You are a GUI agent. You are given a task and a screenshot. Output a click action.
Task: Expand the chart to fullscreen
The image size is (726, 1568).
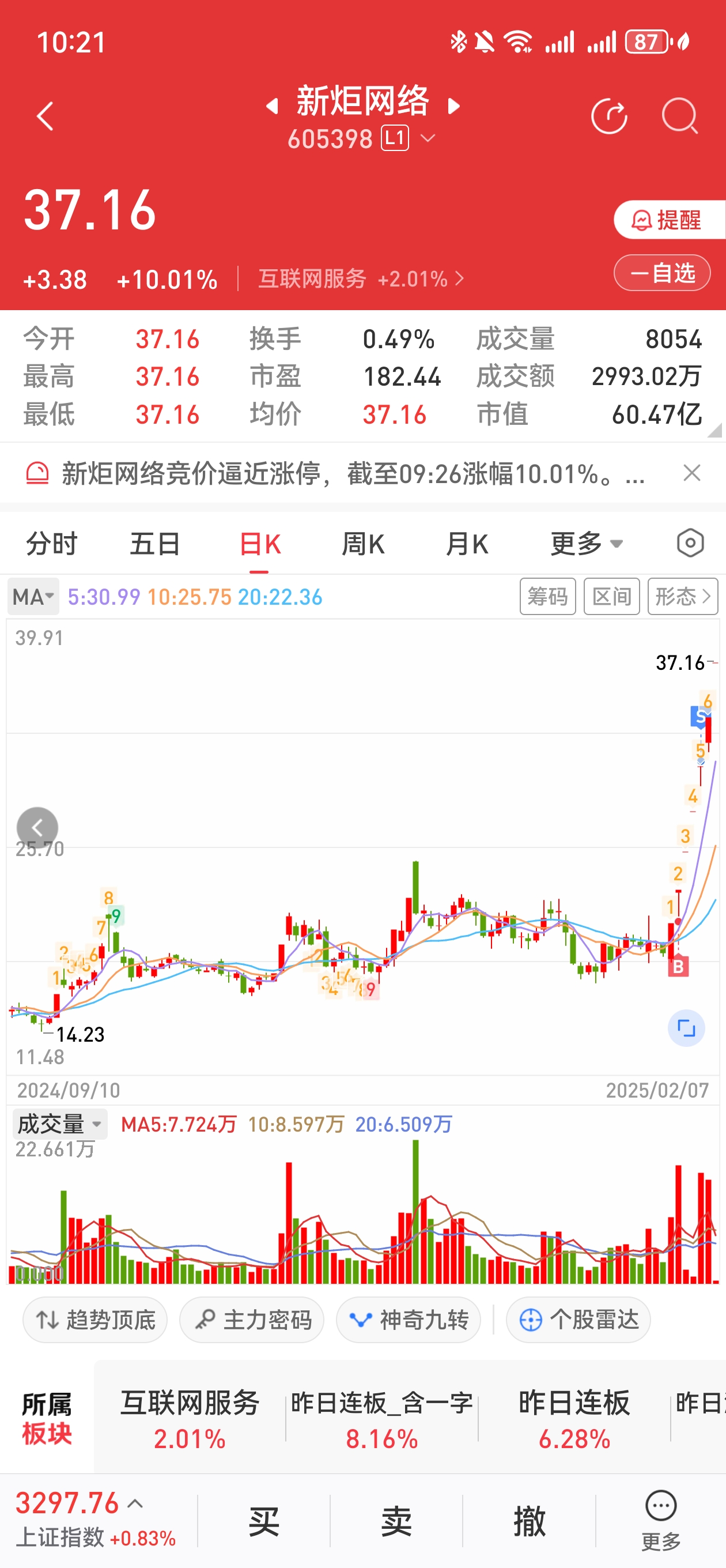pyautogui.click(x=686, y=1028)
